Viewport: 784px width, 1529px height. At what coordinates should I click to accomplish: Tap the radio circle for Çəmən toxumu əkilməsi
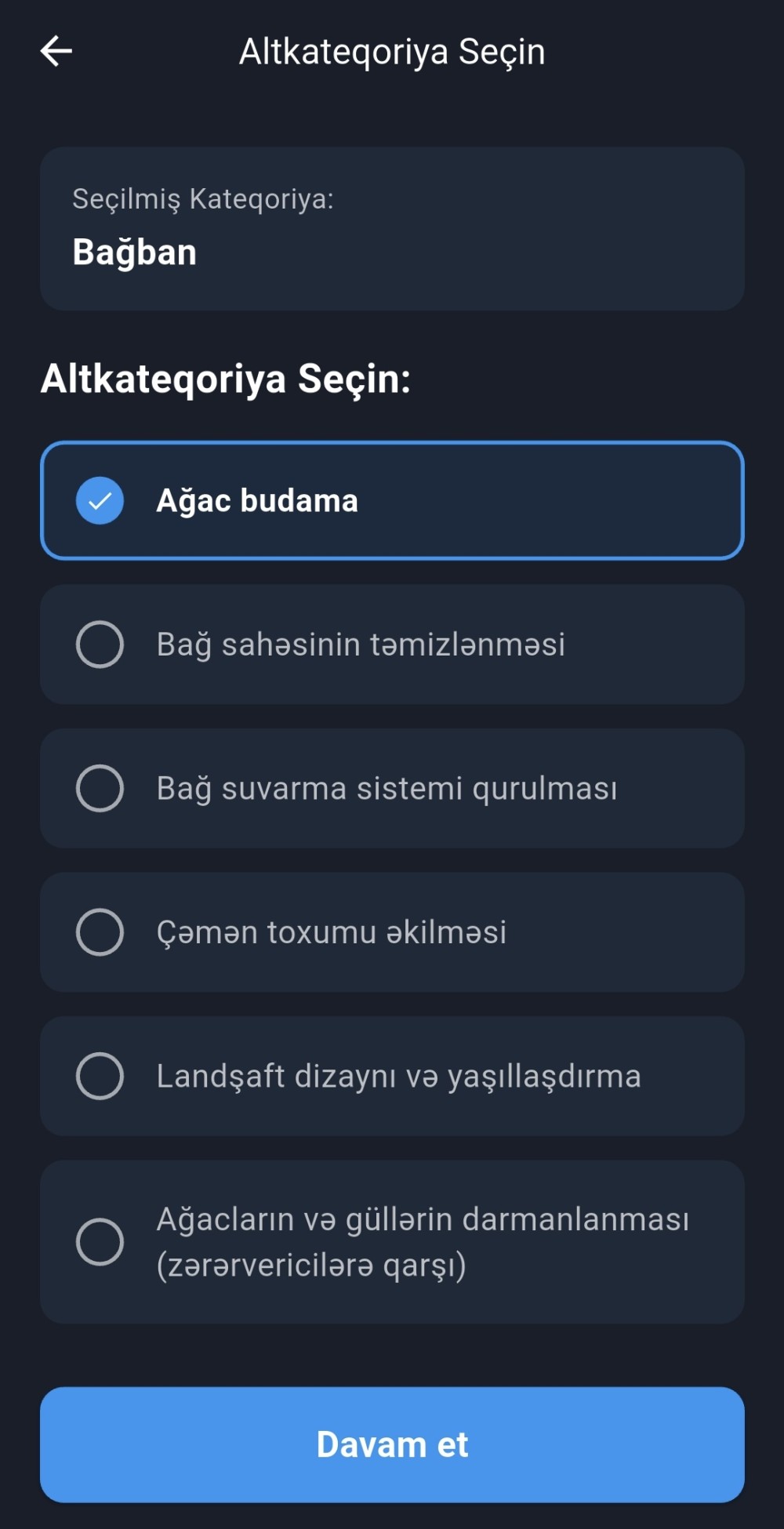(x=100, y=932)
